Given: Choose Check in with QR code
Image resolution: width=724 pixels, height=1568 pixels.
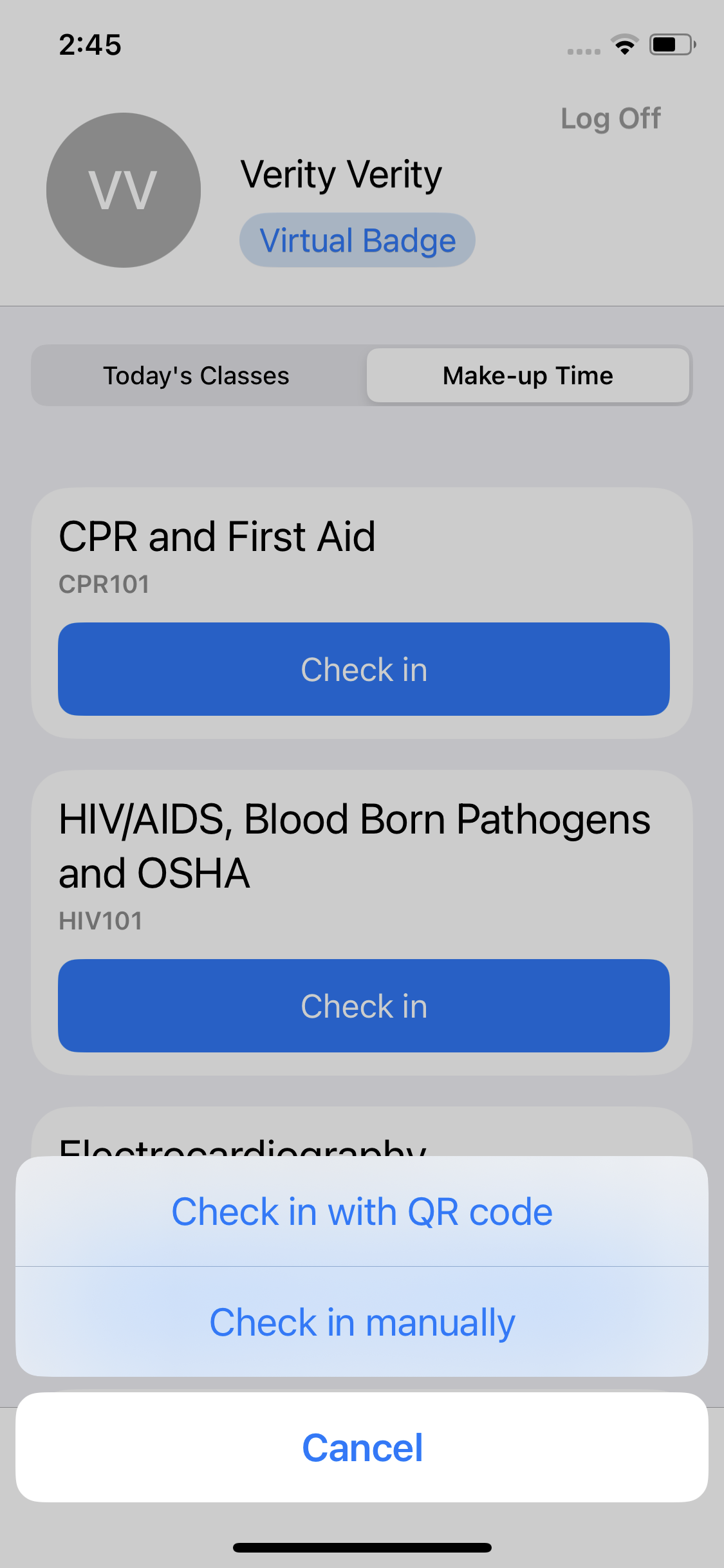Looking at the screenshot, I should [x=362, y=1211].
